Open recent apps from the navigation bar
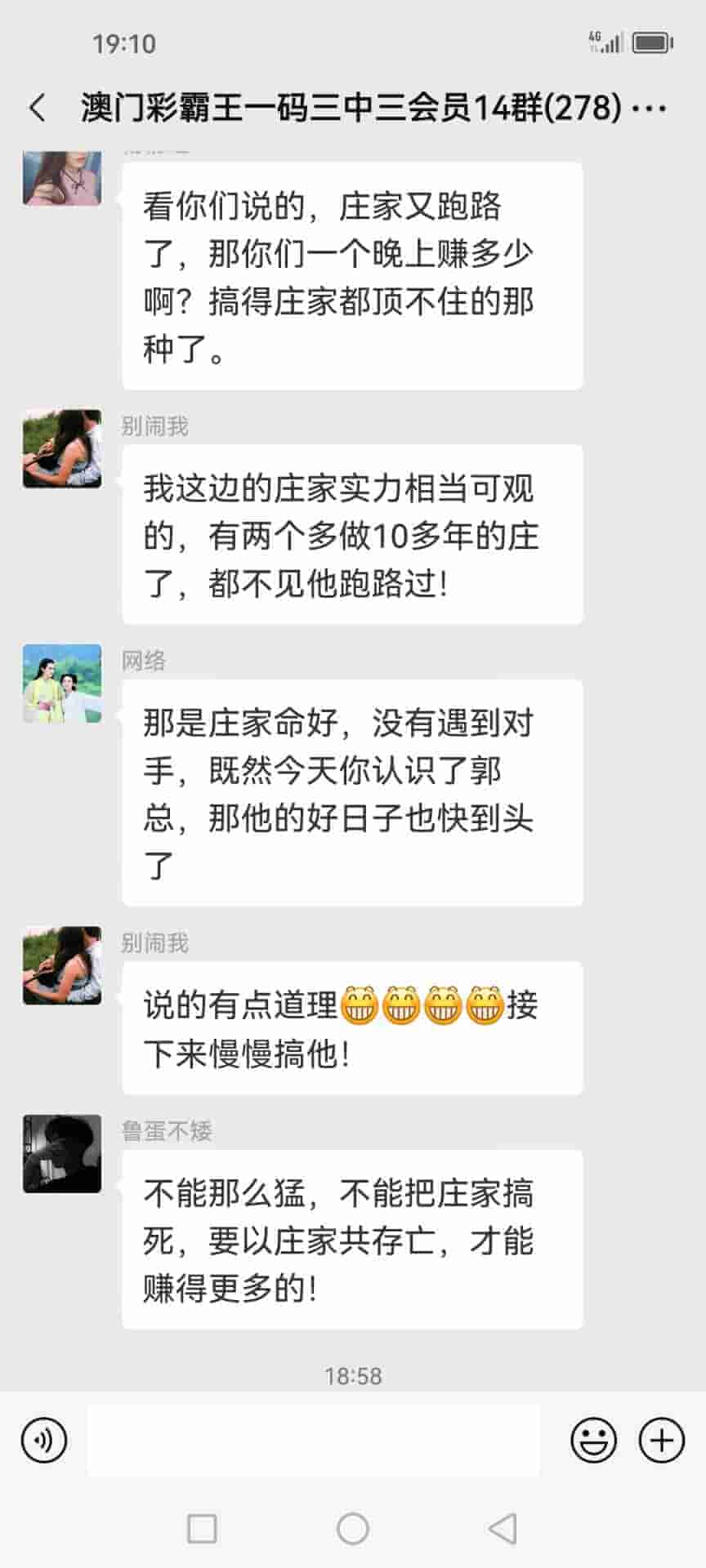 [x=202, y=1528]
